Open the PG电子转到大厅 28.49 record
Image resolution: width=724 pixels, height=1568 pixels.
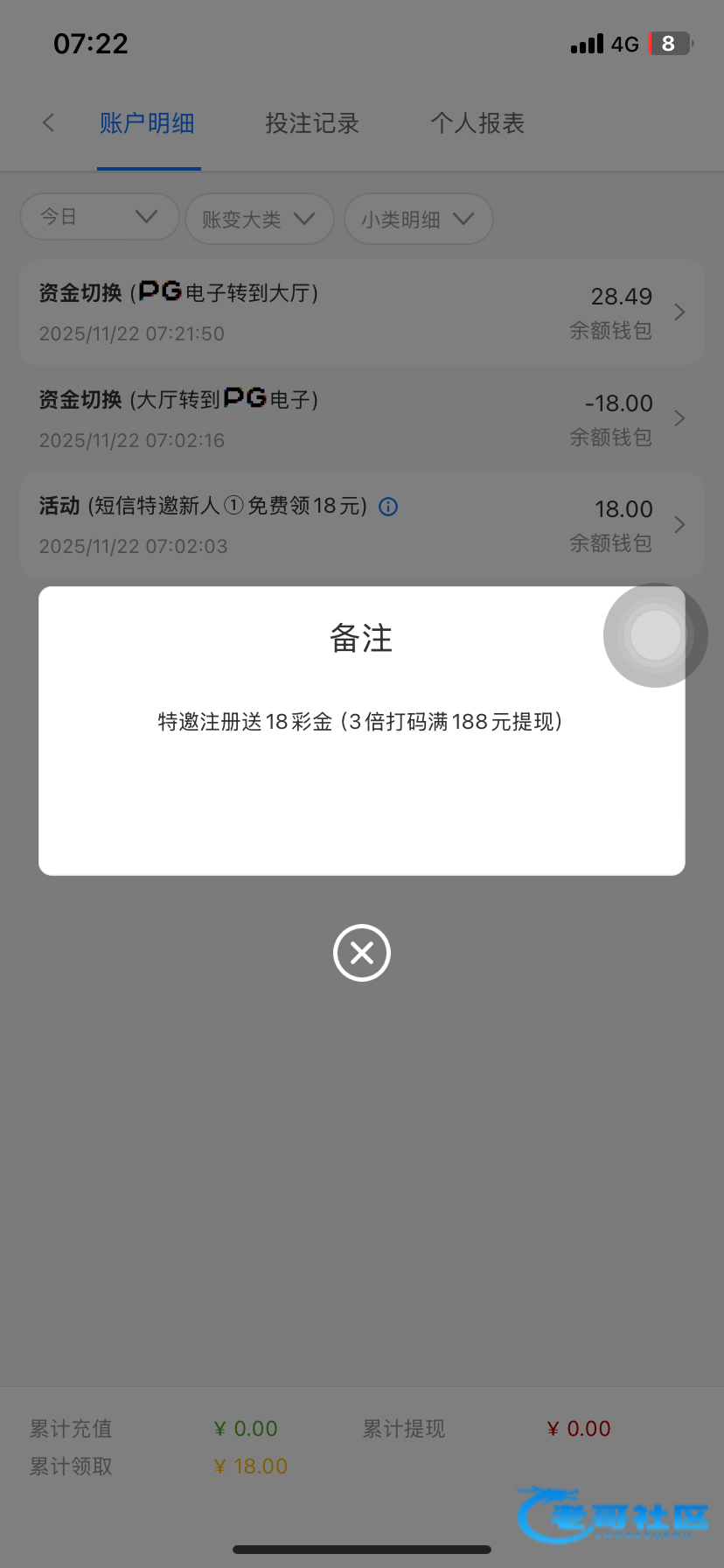pyautogui.click(x=362, y=312)
